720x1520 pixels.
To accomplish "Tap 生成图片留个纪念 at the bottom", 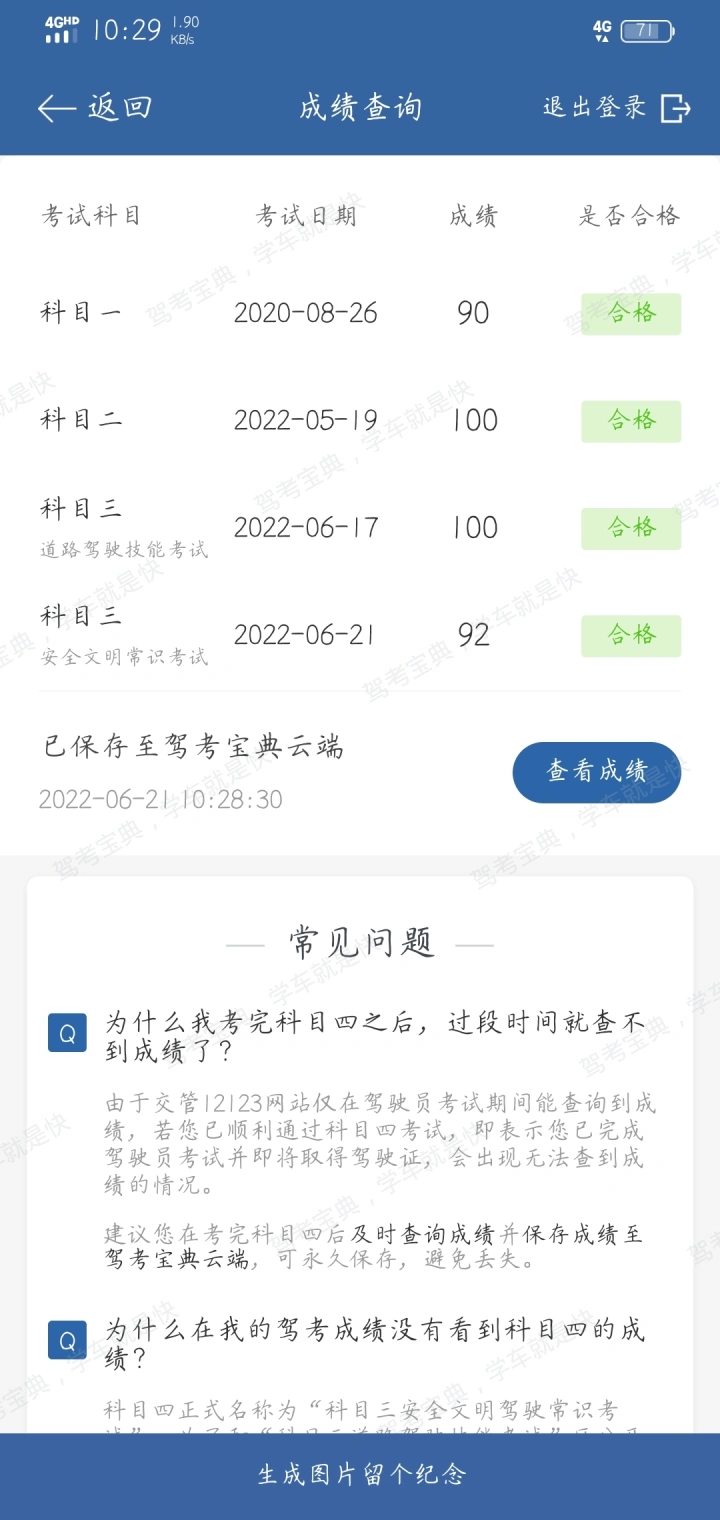I will [360, 1475].
